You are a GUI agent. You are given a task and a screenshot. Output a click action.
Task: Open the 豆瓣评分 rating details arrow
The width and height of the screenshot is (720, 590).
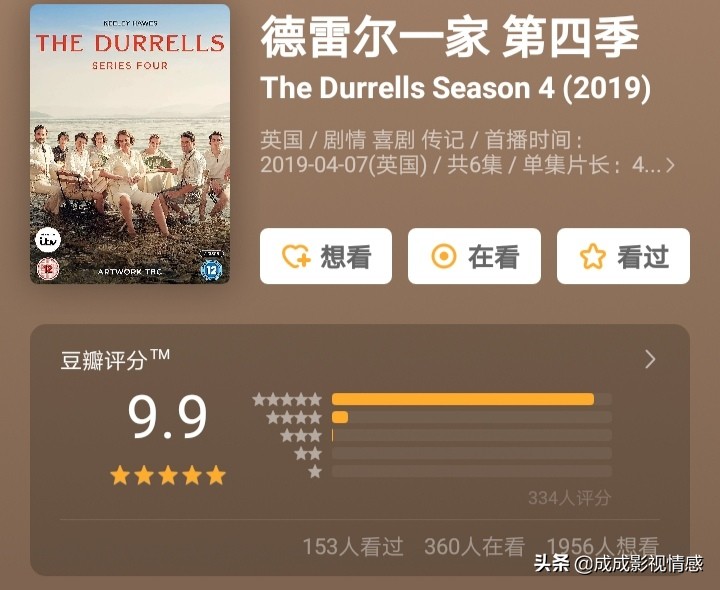(650, 359)
